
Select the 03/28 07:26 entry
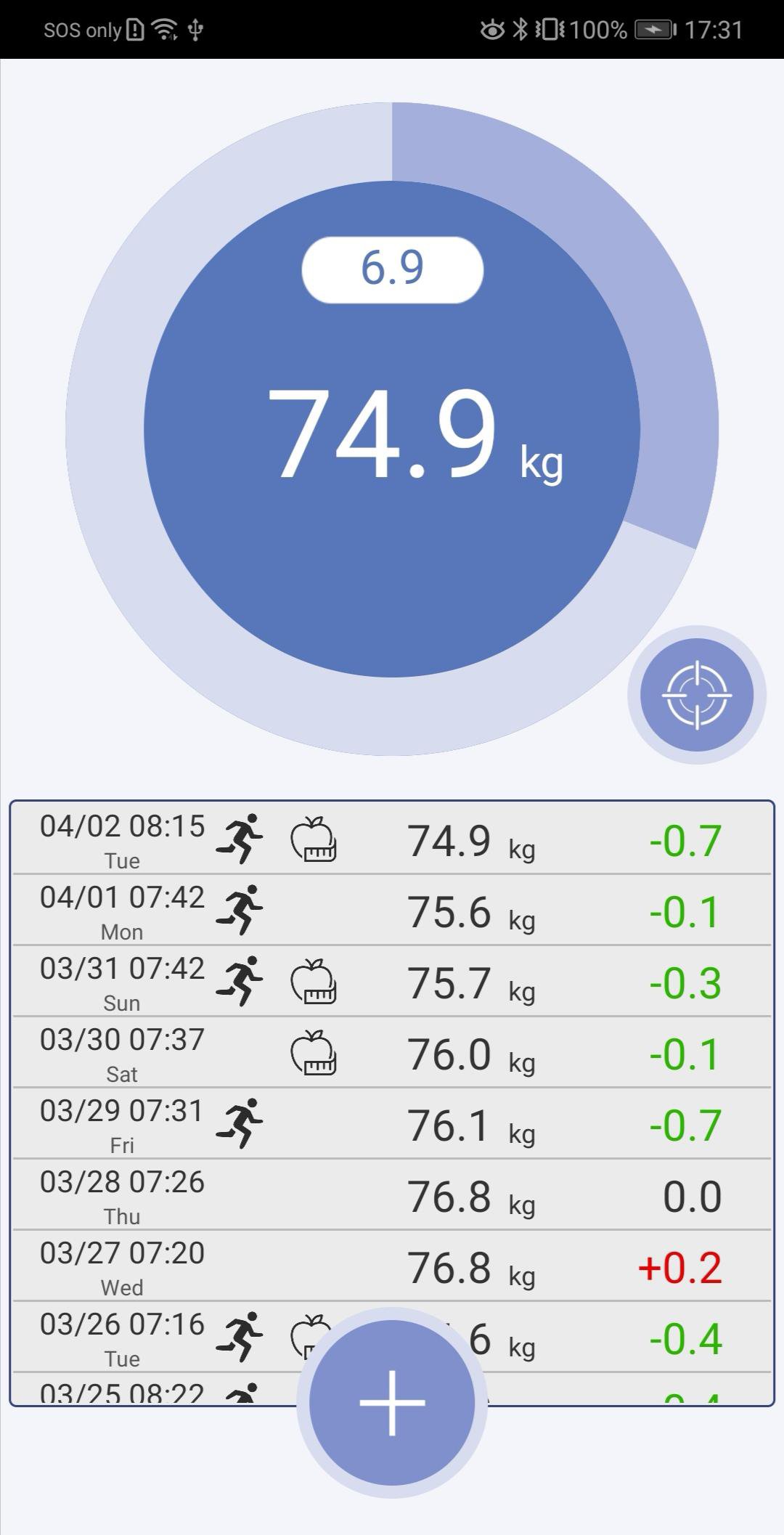(x=392, y=1195)
